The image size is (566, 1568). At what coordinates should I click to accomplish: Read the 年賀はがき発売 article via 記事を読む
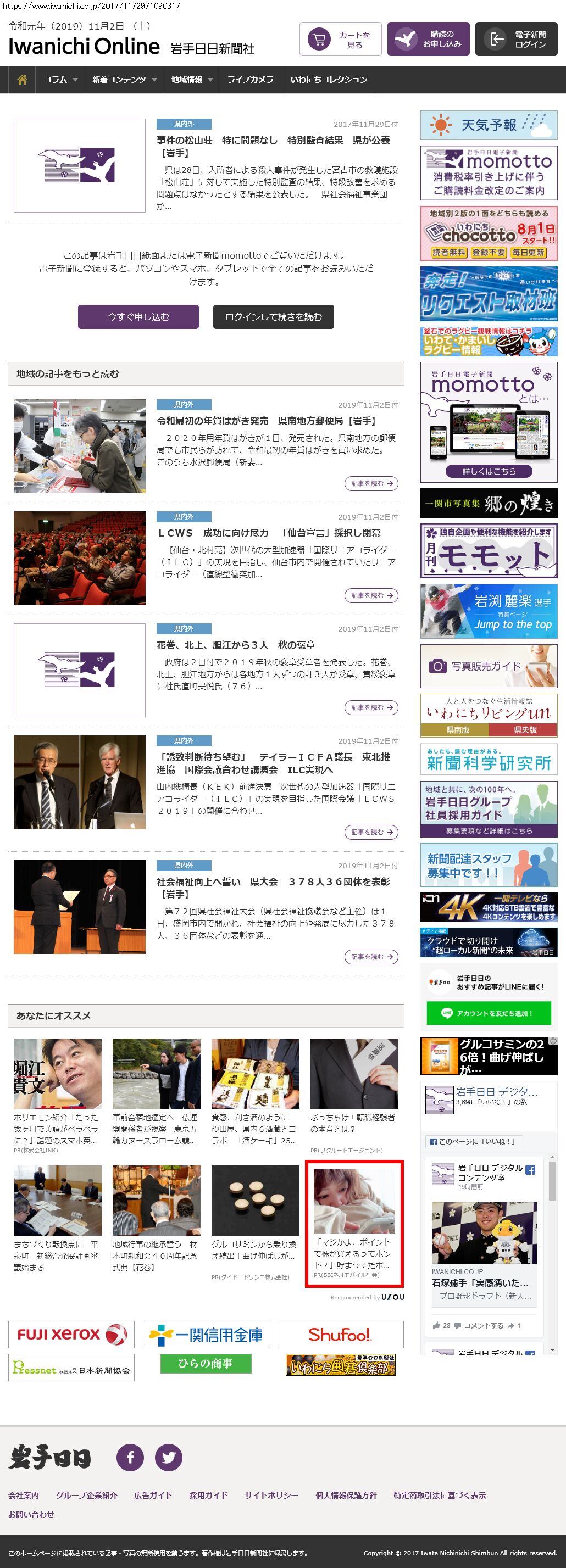pos(371,483)
